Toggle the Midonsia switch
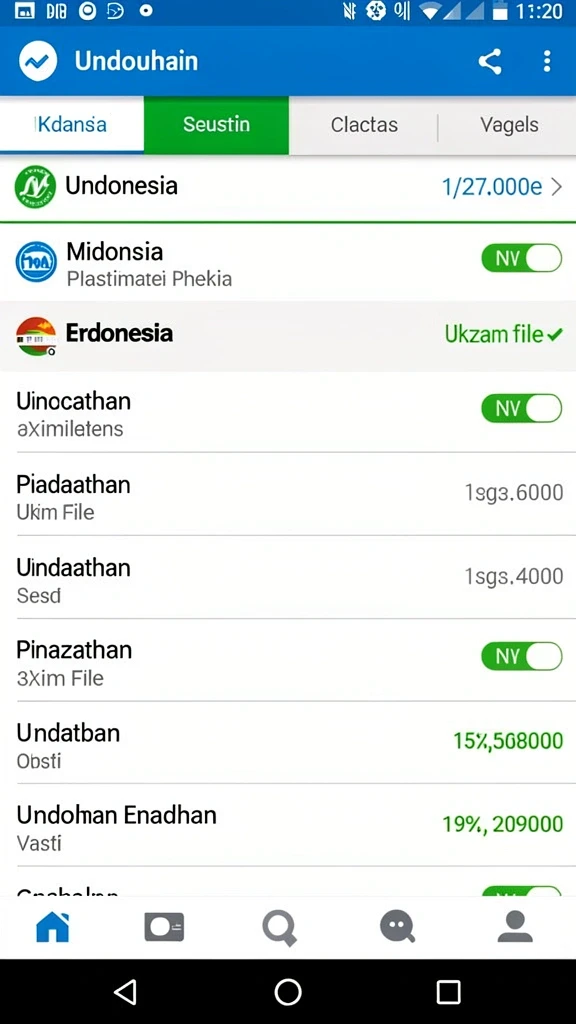576x1024 pixels. (521, 259)
